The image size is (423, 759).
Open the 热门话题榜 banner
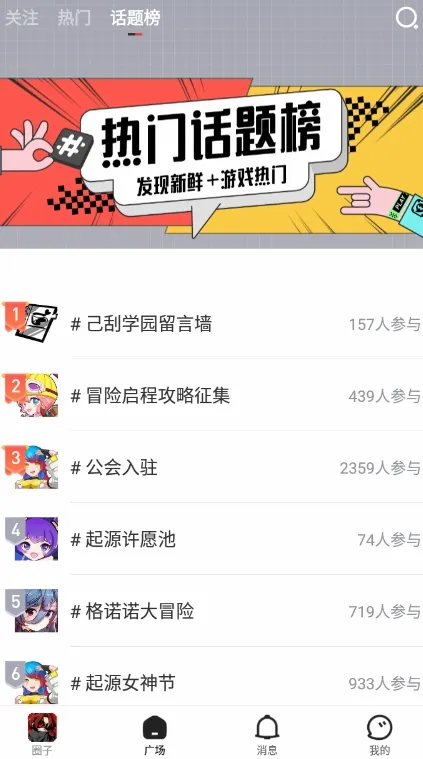[x=212, y=160]
